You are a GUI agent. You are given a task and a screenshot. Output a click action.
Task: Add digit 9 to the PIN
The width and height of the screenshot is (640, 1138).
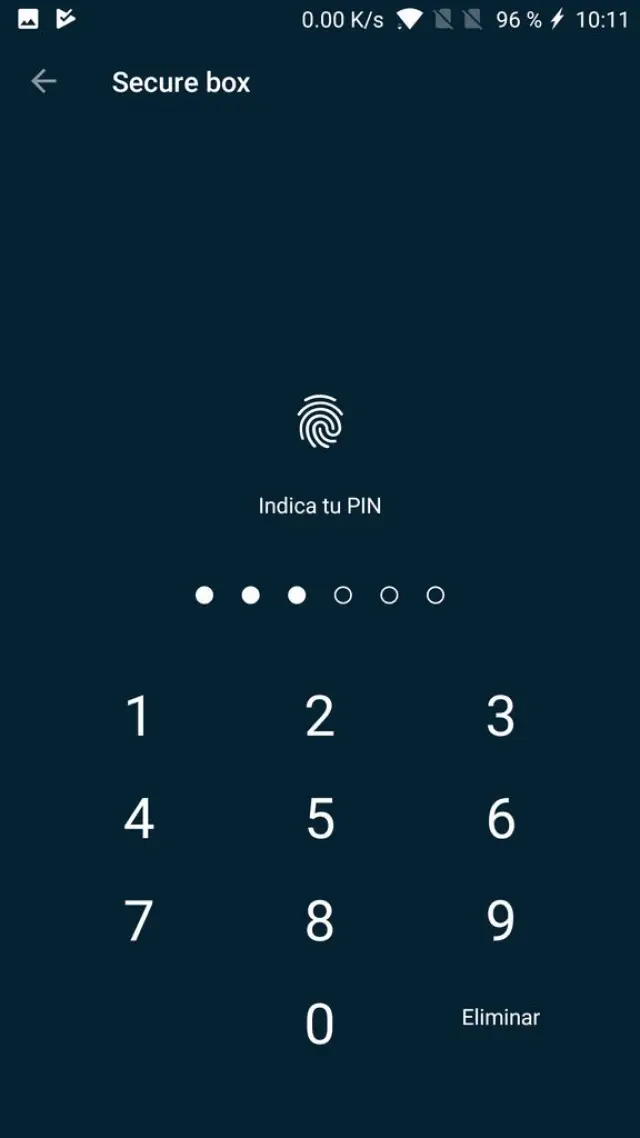tap(500, 921)
